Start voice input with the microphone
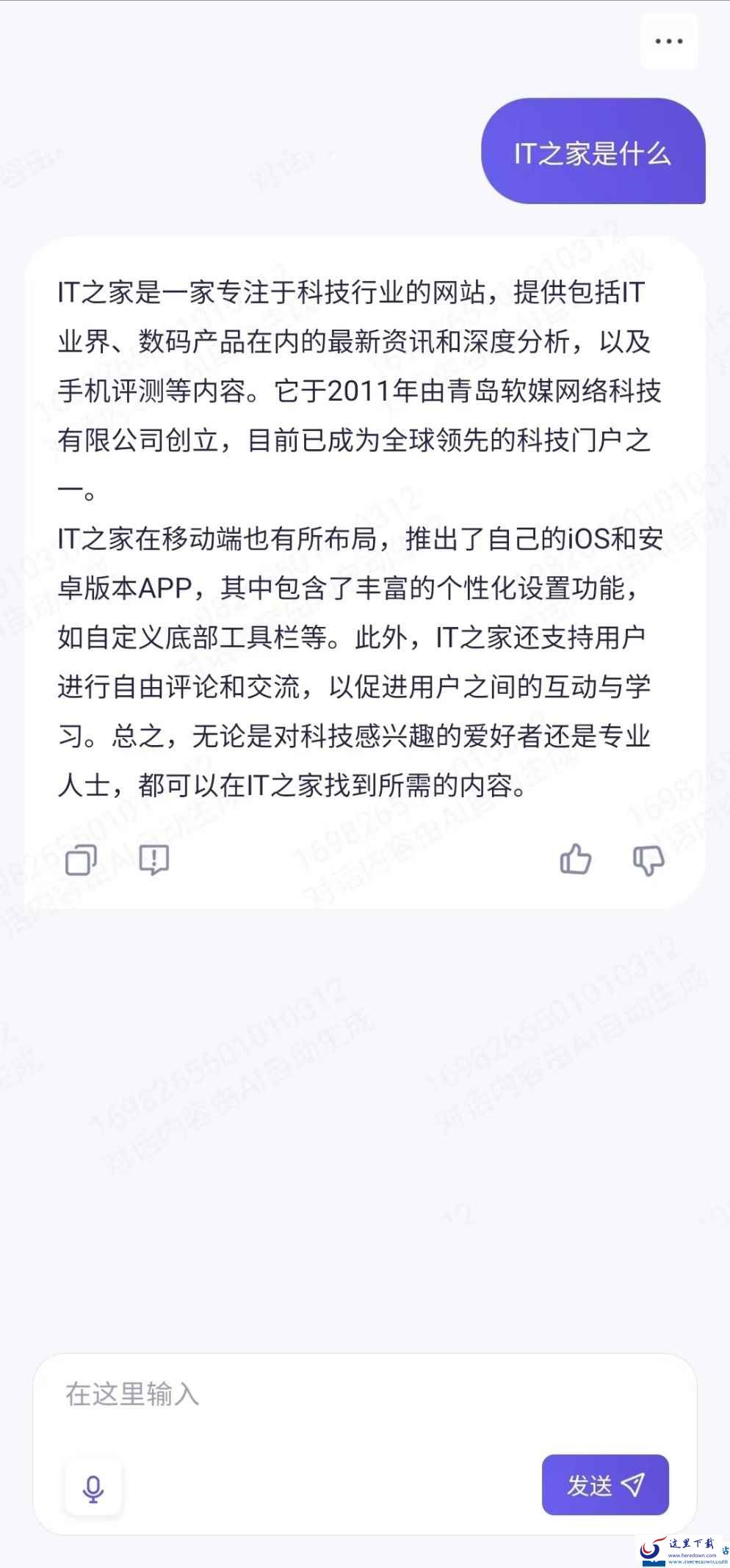 click(x=93, y=1488)
